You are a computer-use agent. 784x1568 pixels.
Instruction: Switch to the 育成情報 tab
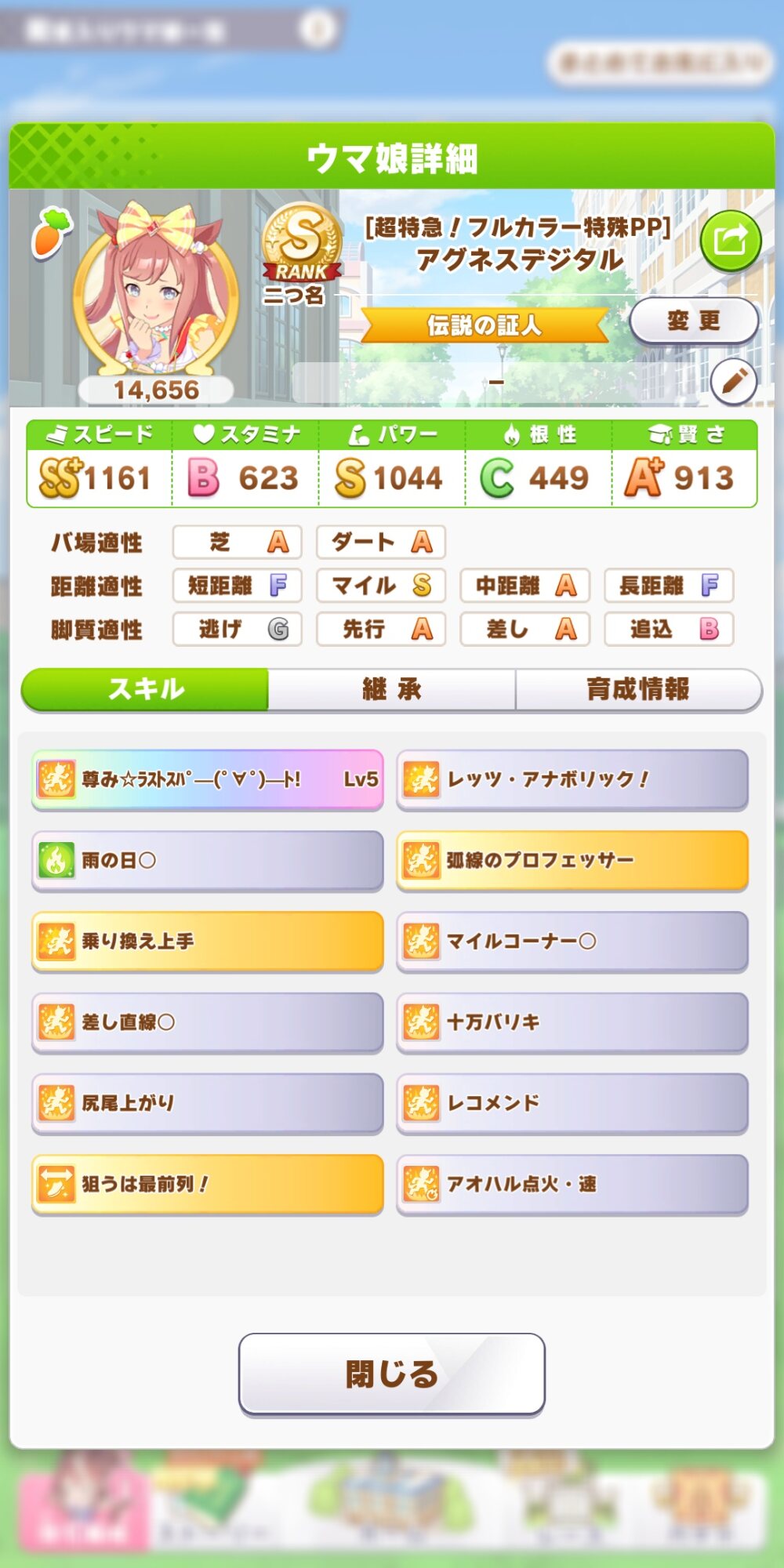click(x=638, y=690)
